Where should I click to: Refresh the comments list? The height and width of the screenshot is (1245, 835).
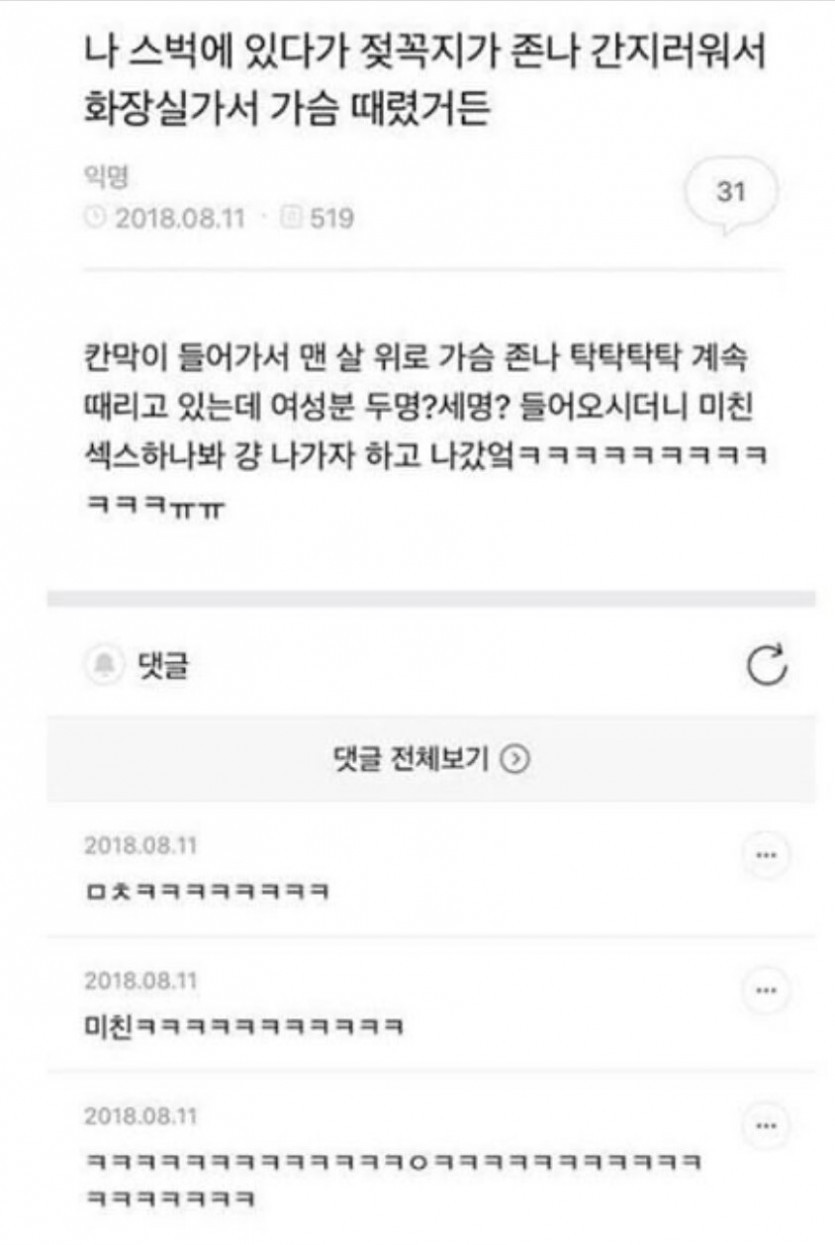[768, 667]
